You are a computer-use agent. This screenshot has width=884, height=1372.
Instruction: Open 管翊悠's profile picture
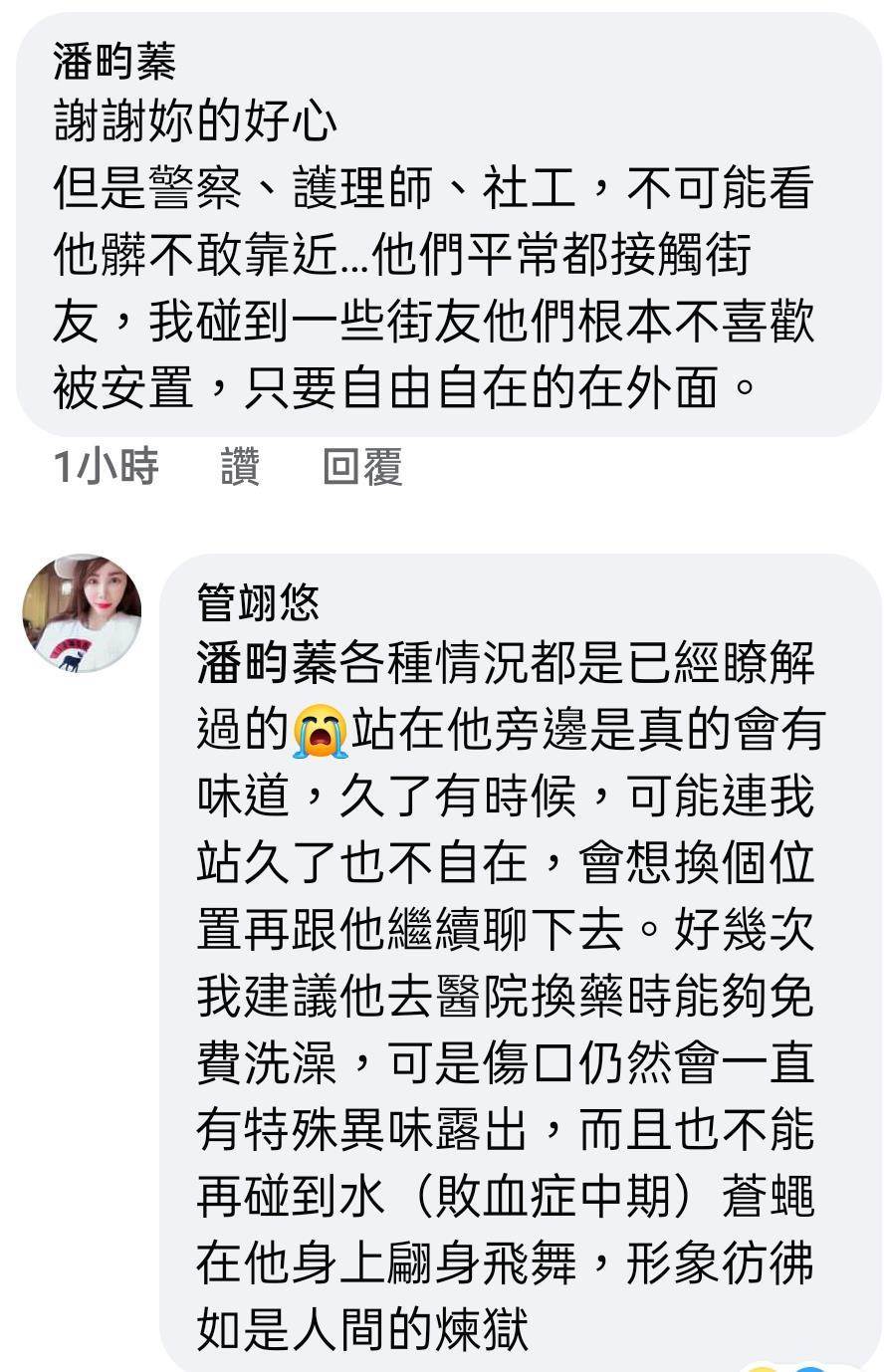pos(83,613)
